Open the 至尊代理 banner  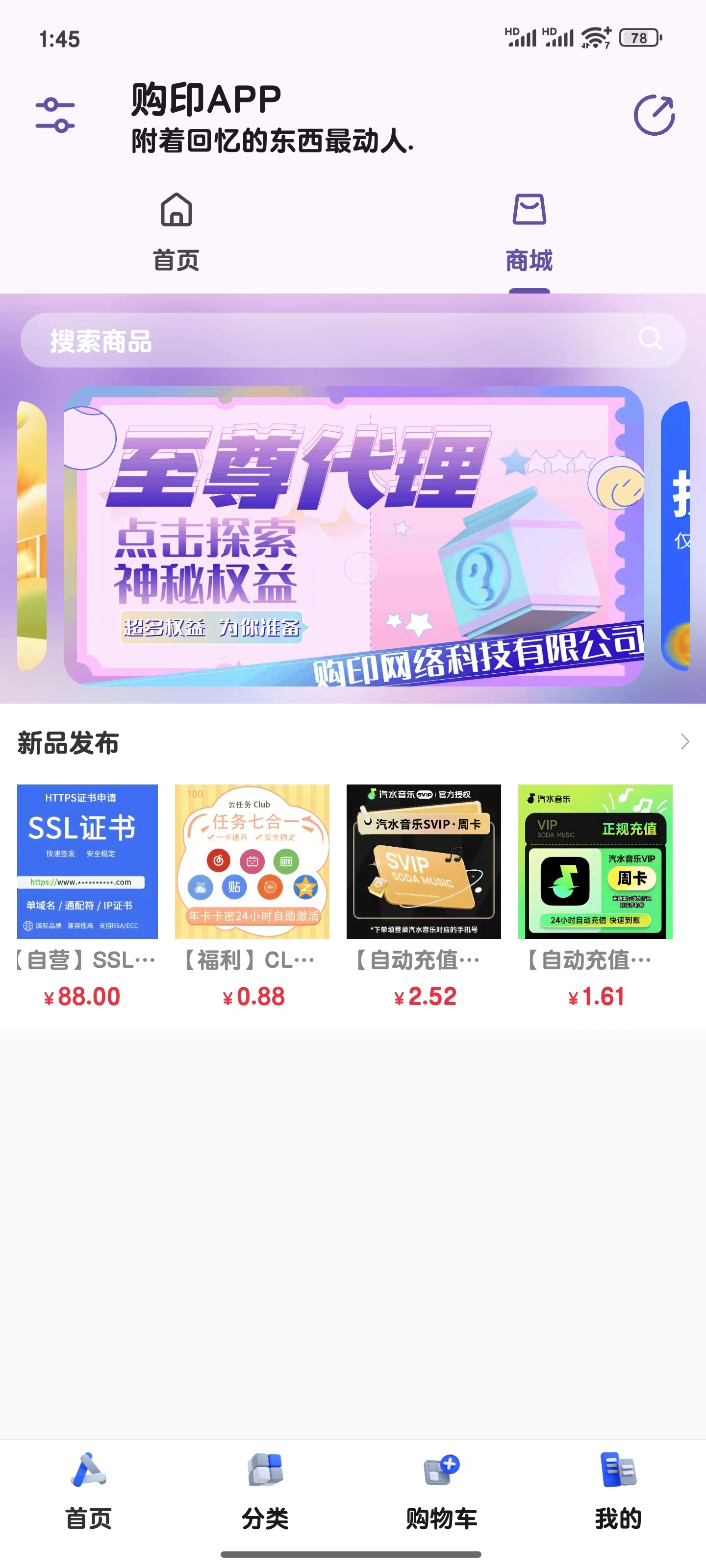tap(353, 536)
